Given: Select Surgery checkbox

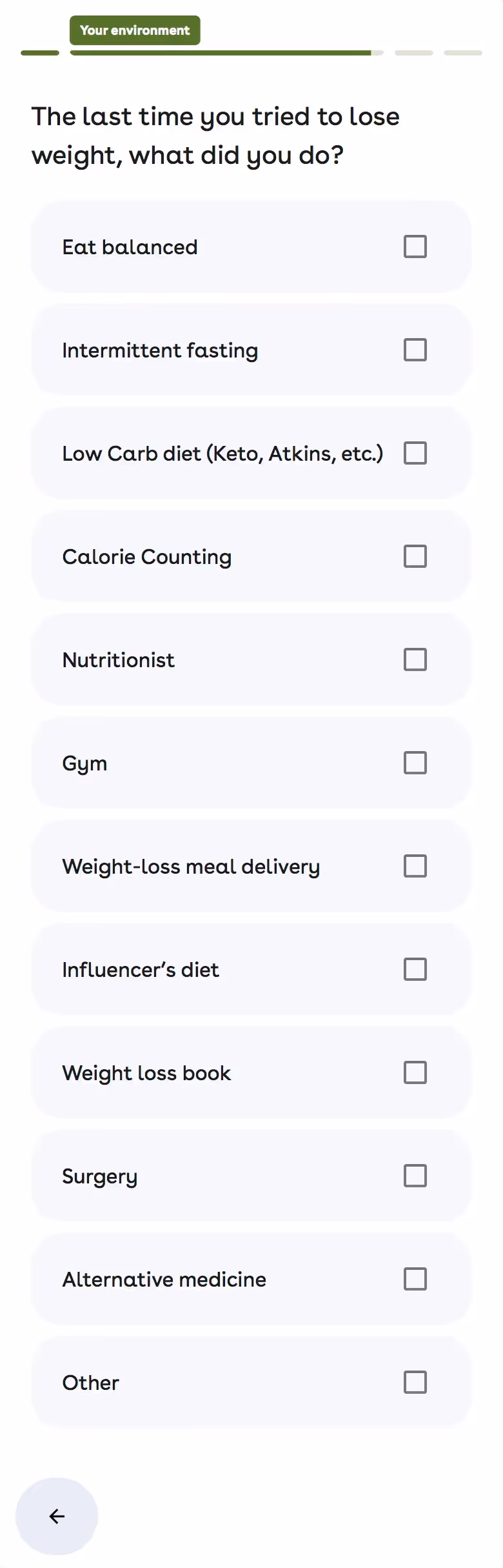Looking at the screenshot, I should [x=415, y=1176].
